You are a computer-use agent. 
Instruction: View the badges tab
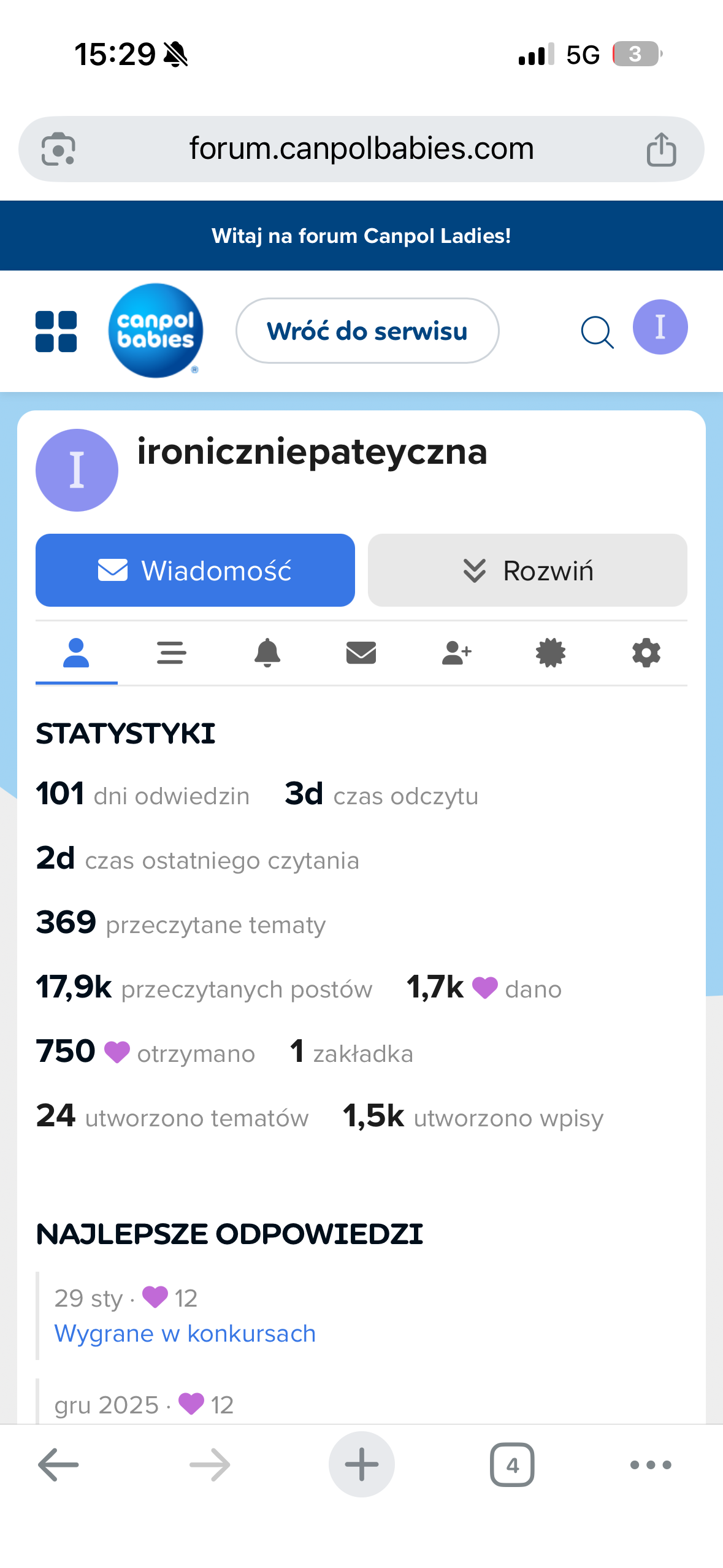(x=551, y=653)
